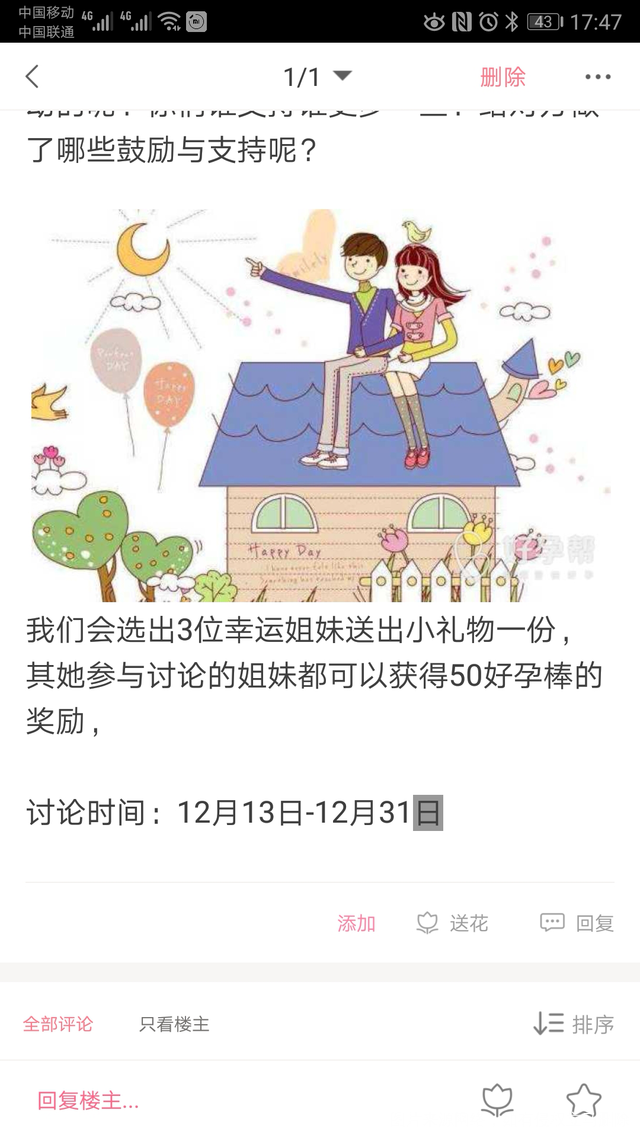Screen dimensions: 640x1138
Task: Switch to the 全部评论 tab
Action: coord(58,1024)
